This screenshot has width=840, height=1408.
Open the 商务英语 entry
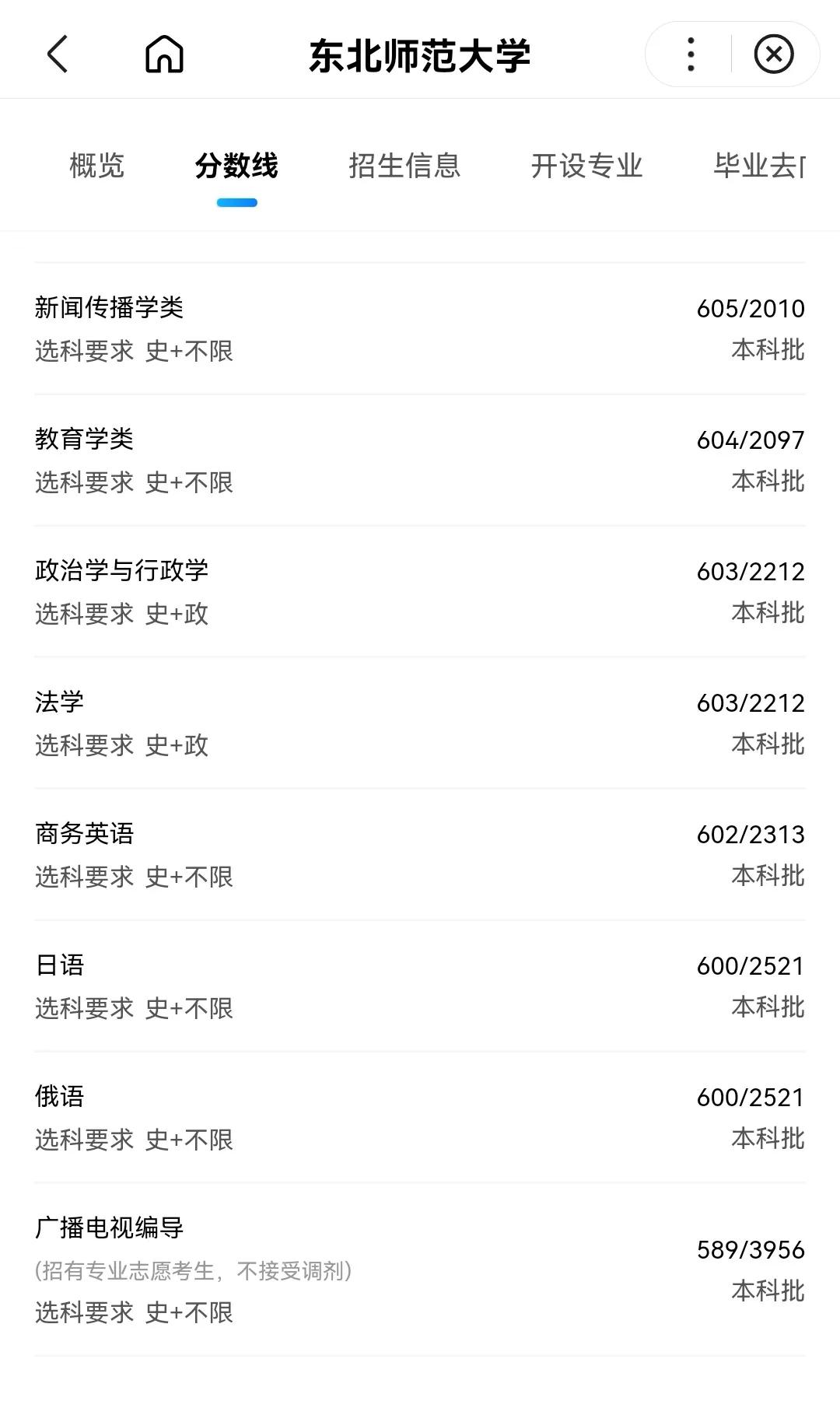tap(420, 854)
